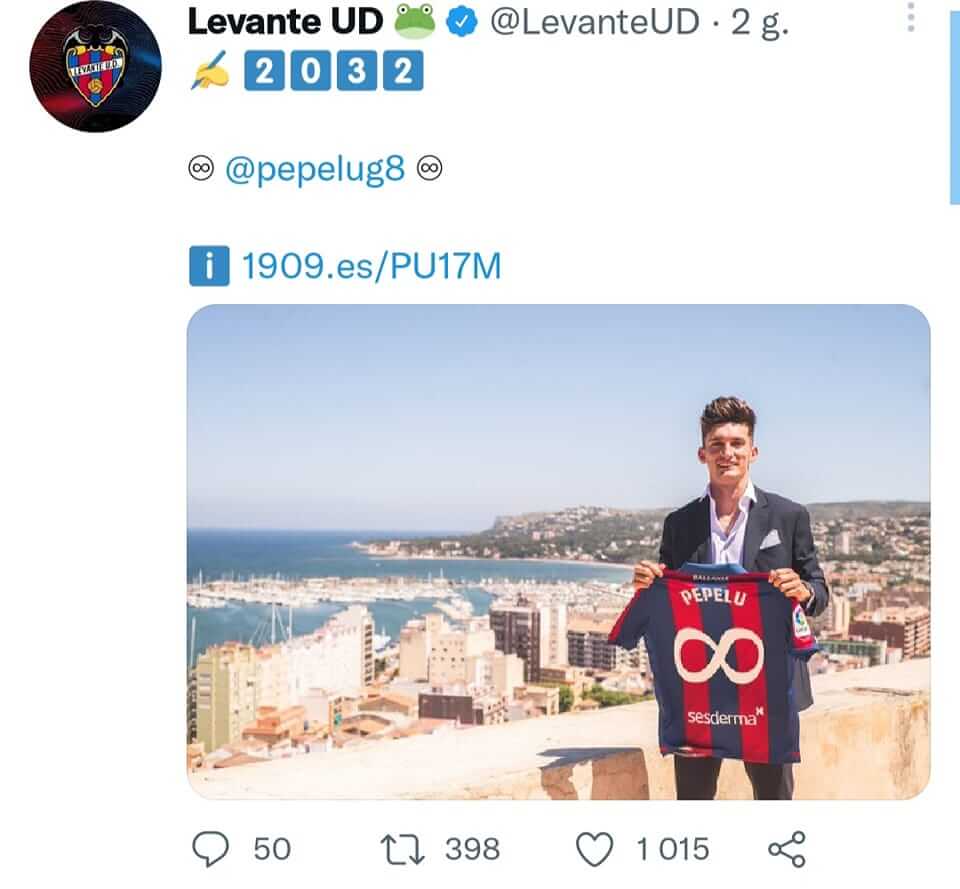The height and width of the screenshot is (889, 960).
Task: Open the 1909.es/PU17M link
Action: click(371, 266)
